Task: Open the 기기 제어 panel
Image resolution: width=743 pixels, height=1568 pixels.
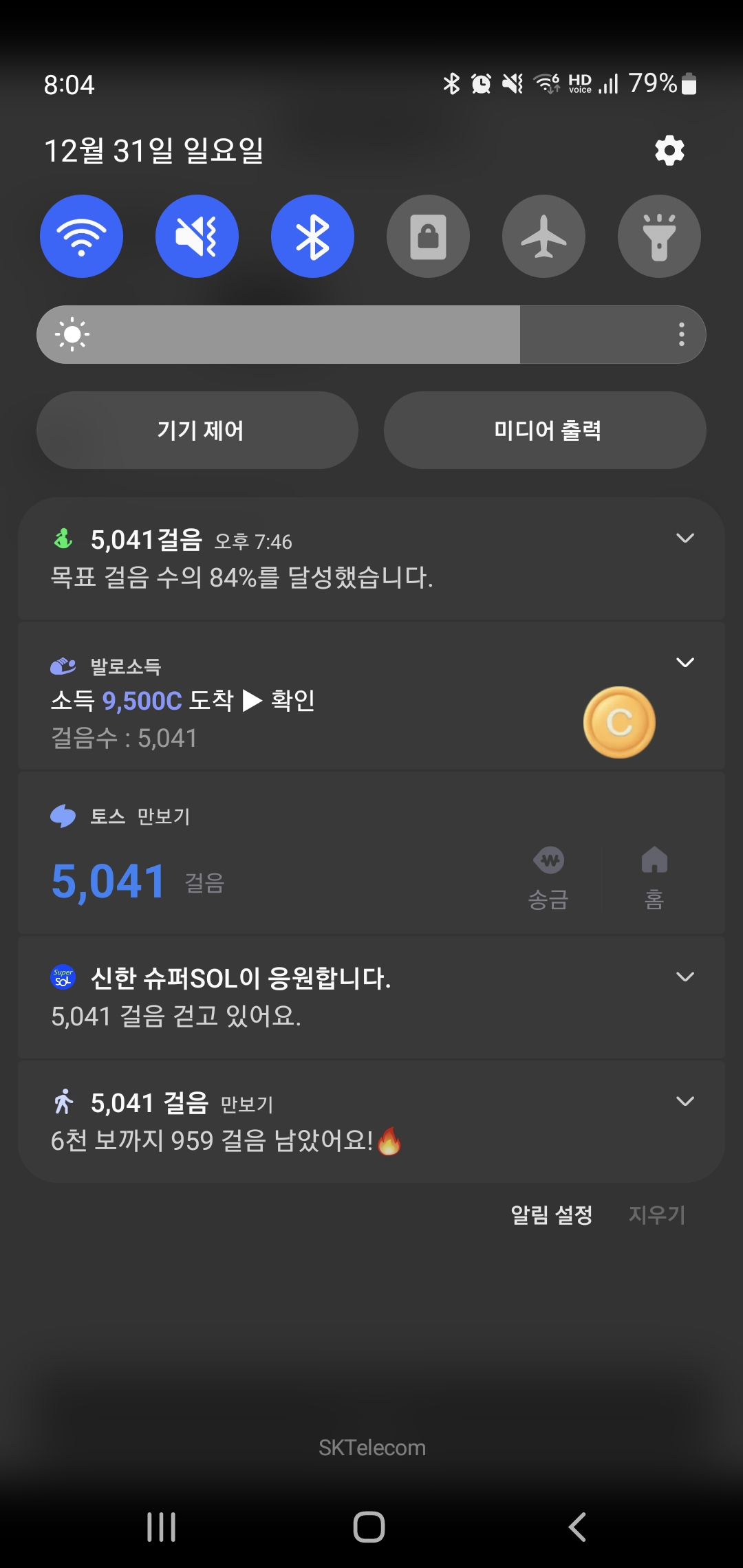Action: coord(197,431)
